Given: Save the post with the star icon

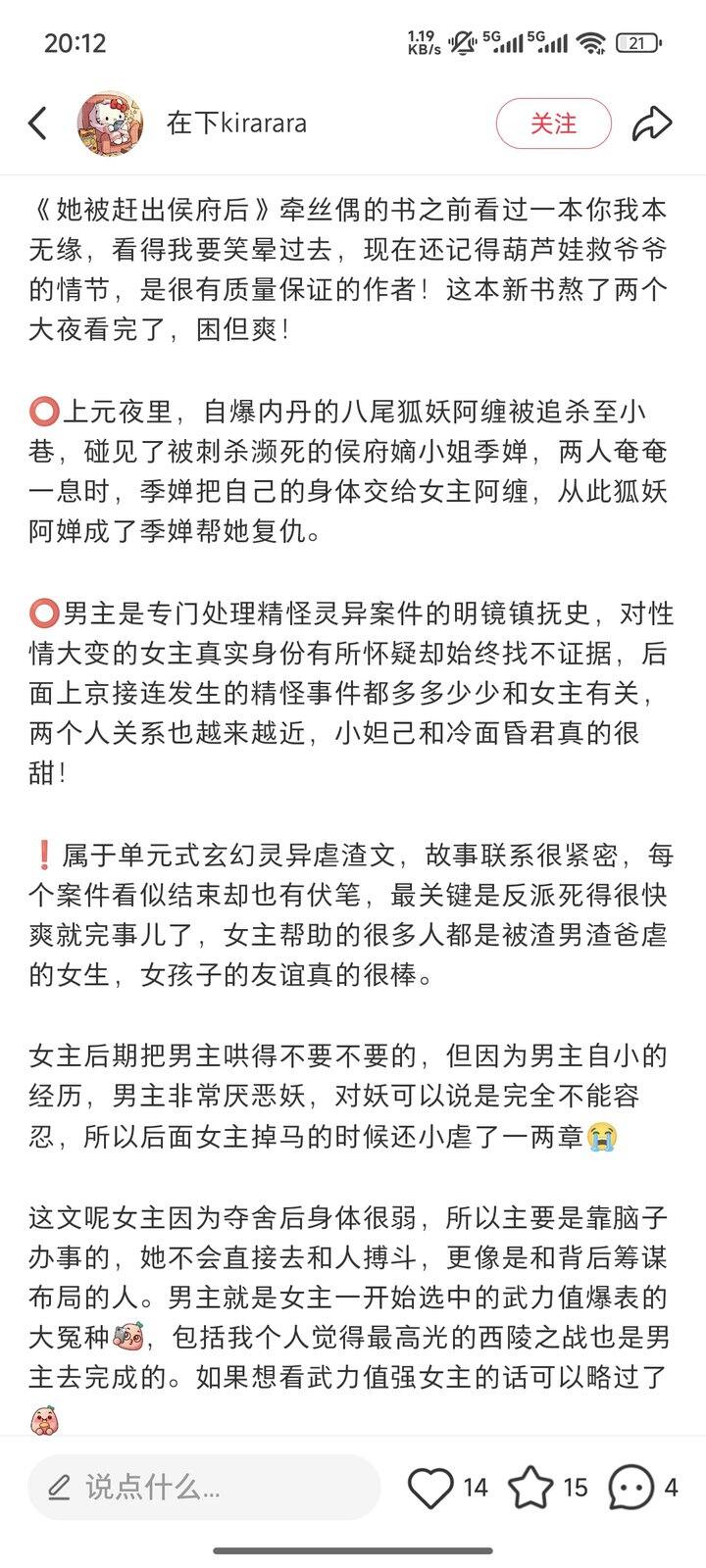Looking at the screenshot, I should (530, 1488).
